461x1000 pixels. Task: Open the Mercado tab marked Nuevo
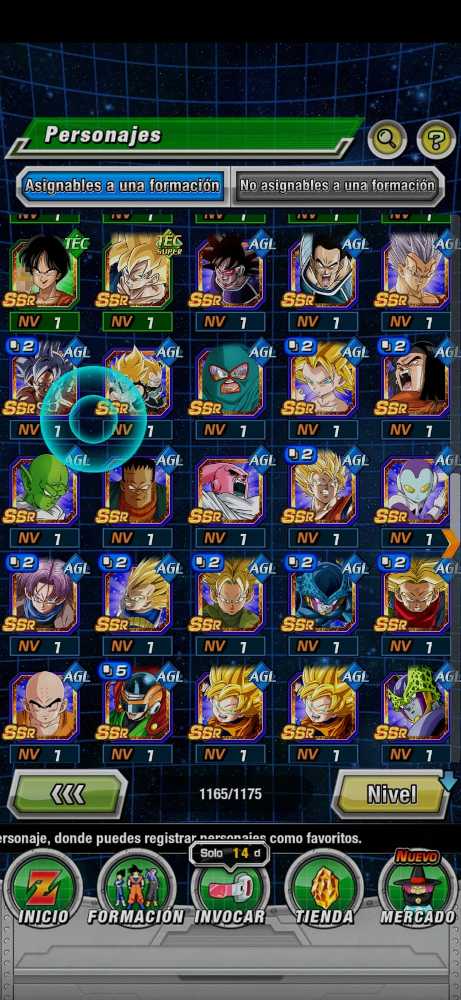tap(418, 890)
